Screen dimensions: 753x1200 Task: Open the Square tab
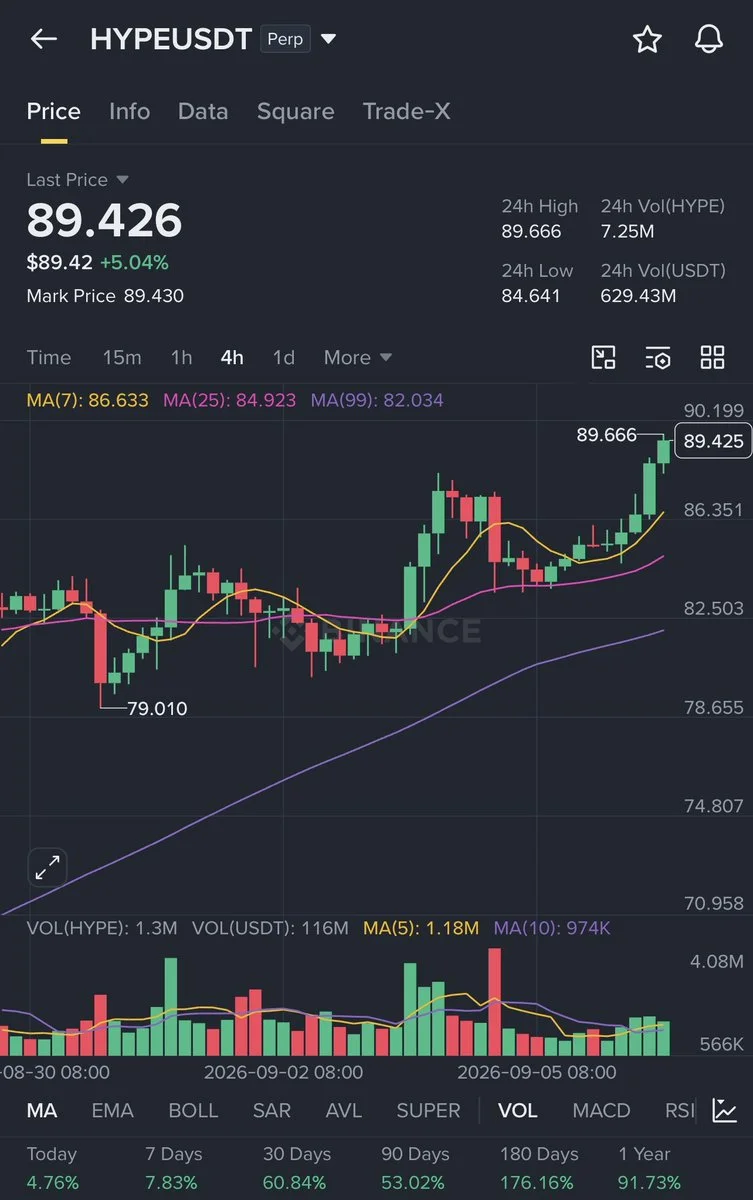click(295, 111)
